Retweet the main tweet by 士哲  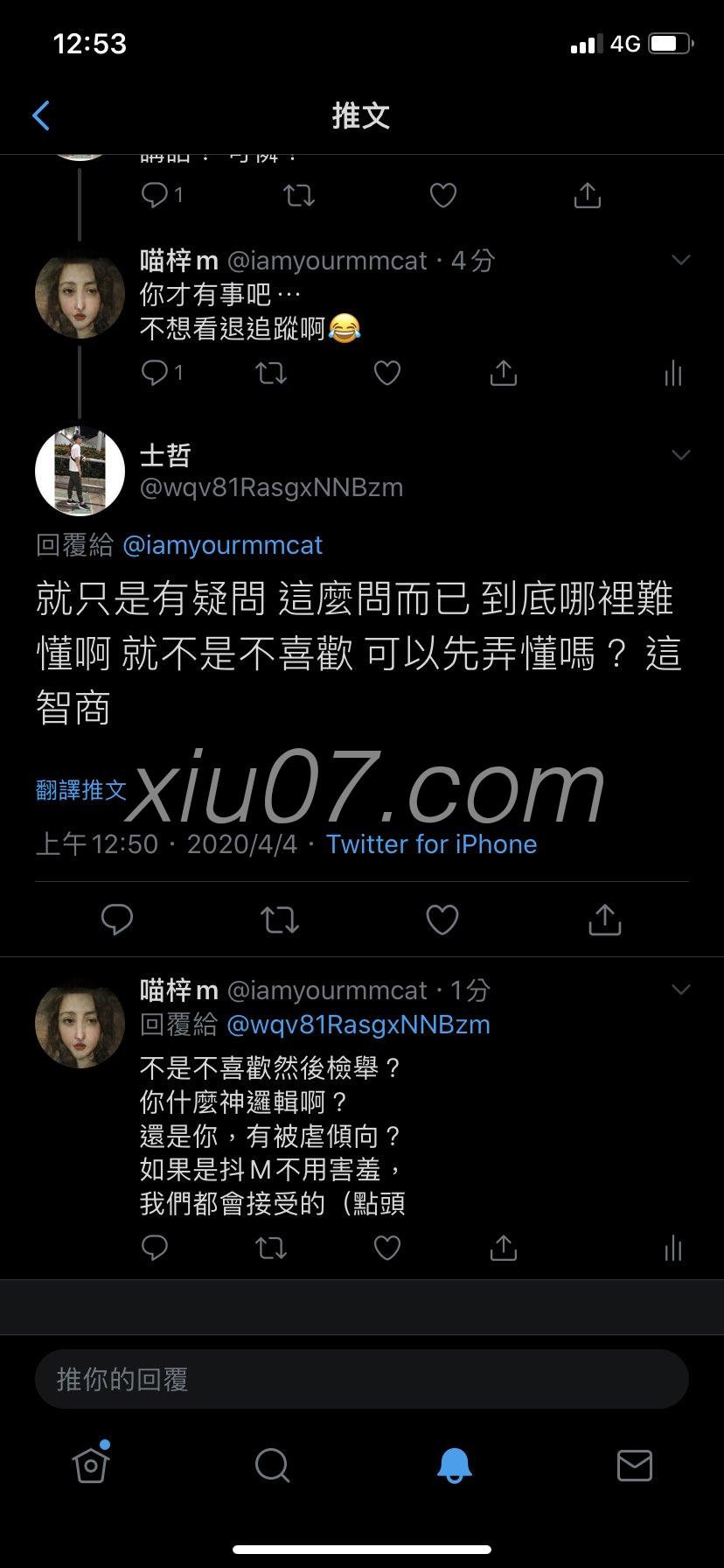coord(280,920)
